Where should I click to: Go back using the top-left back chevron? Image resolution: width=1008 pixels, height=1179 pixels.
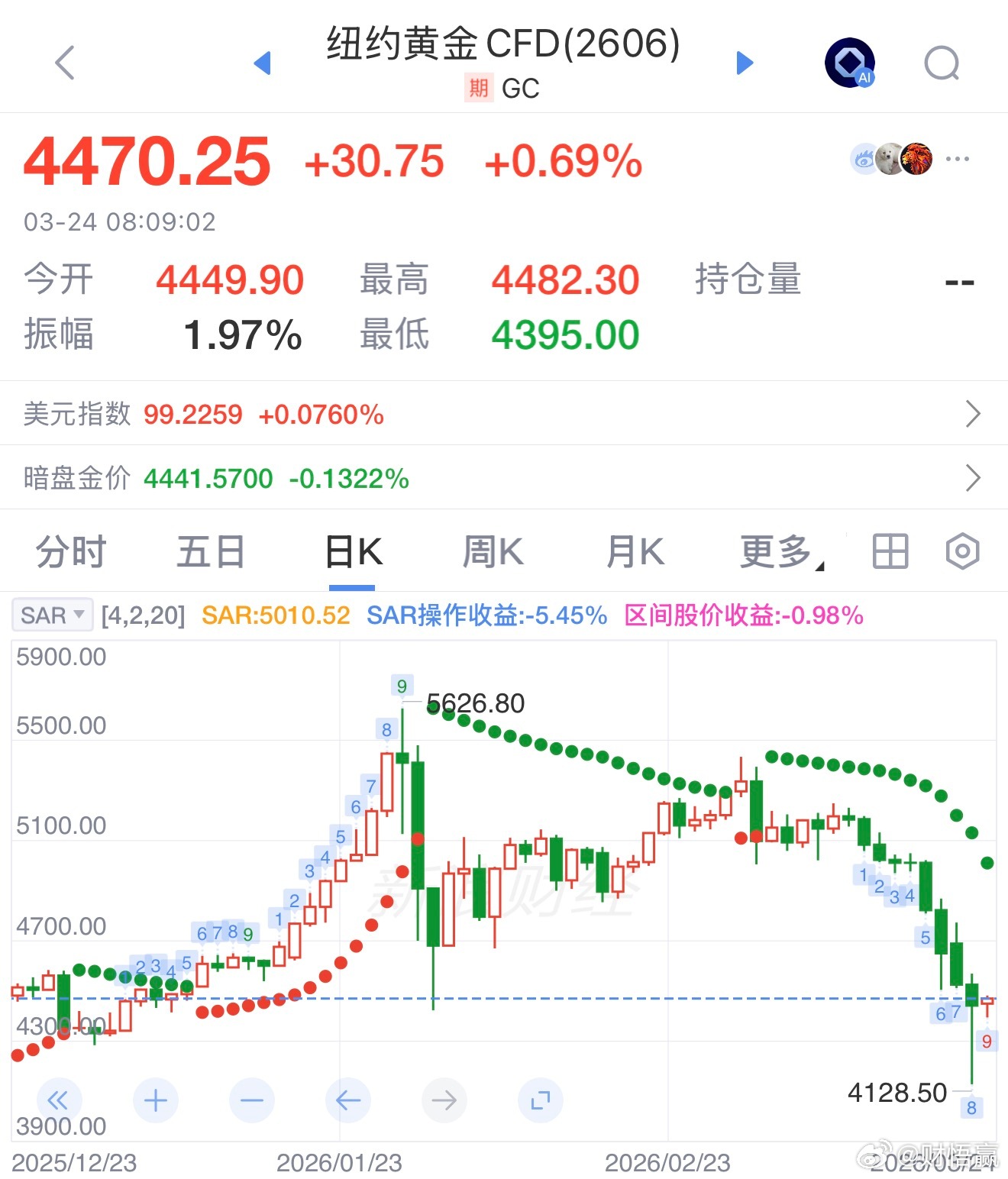[x=65, y=63]
